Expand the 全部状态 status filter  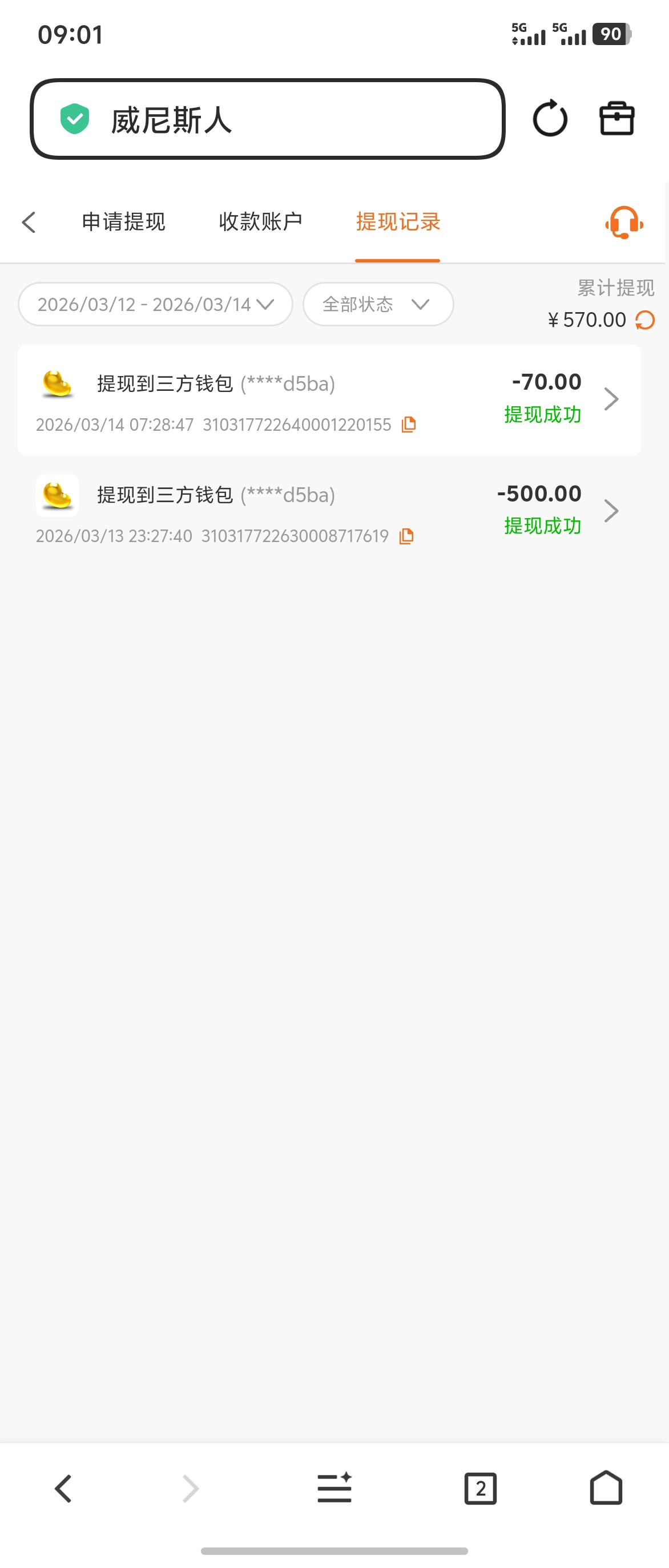click(x=378, y=304)
